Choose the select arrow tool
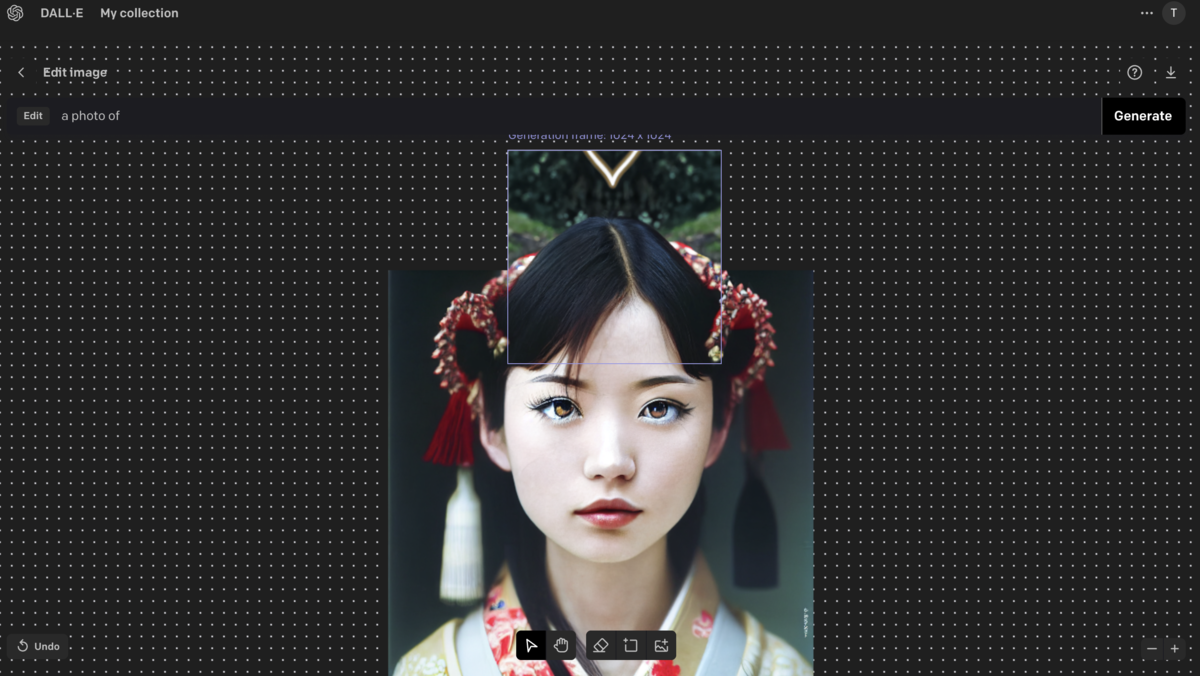 pyautogui.click(x=531, y=646)
